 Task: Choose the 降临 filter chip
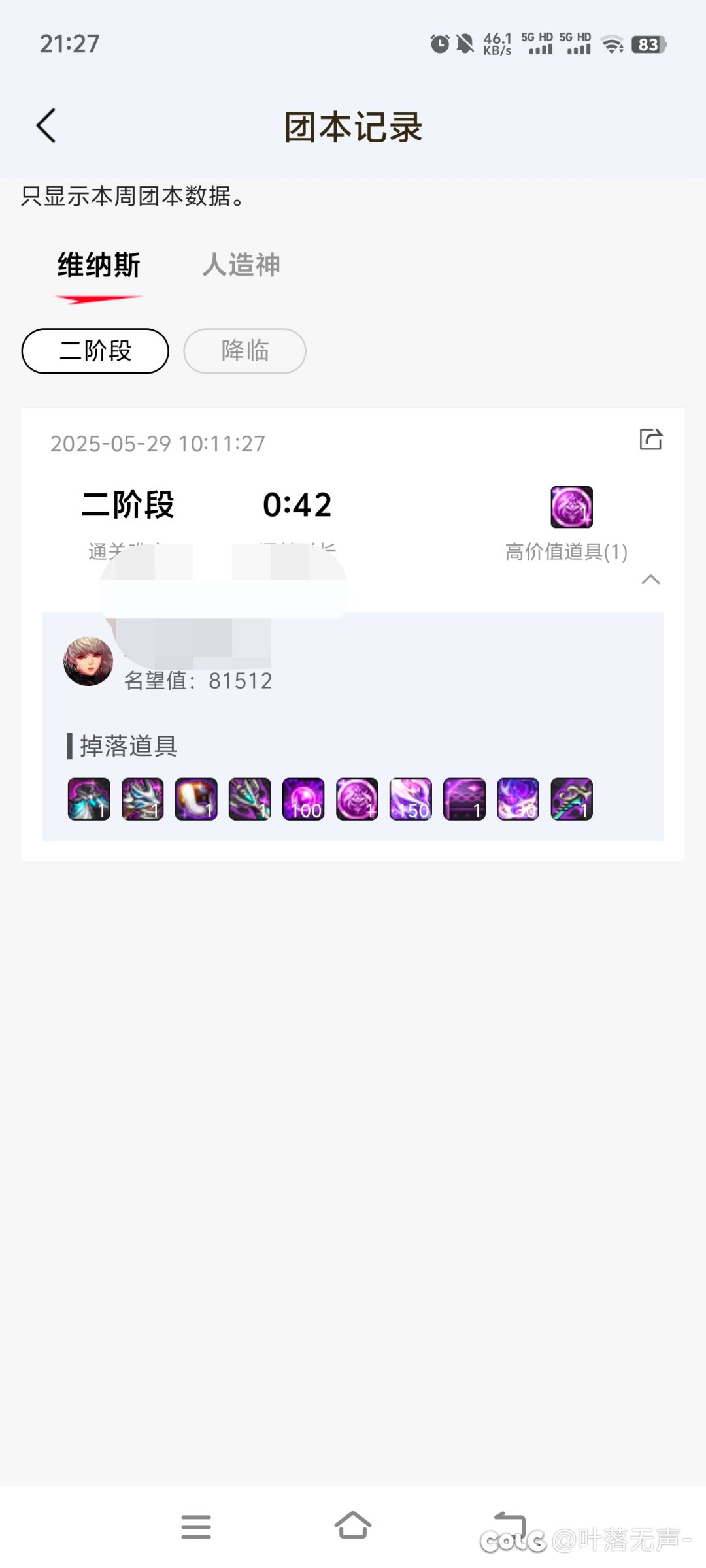click(x=244, y=351)
